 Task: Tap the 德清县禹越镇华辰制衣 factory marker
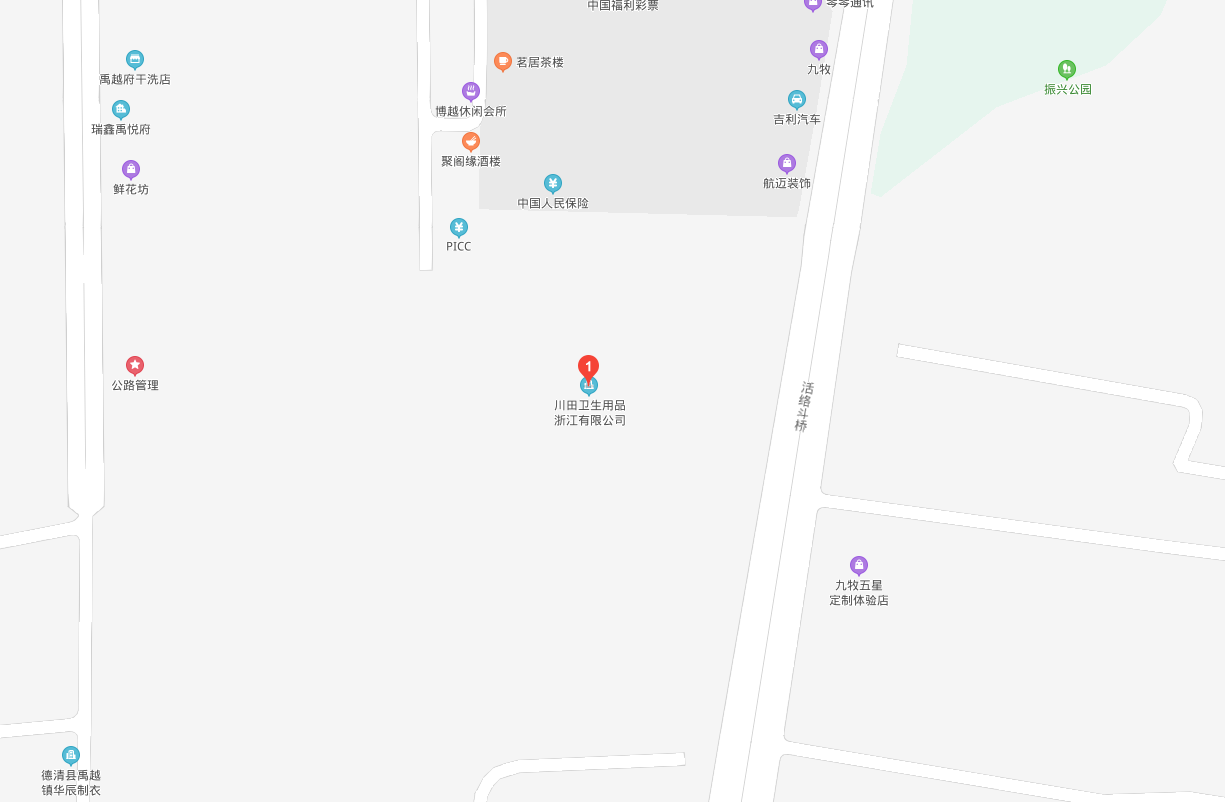71,756
